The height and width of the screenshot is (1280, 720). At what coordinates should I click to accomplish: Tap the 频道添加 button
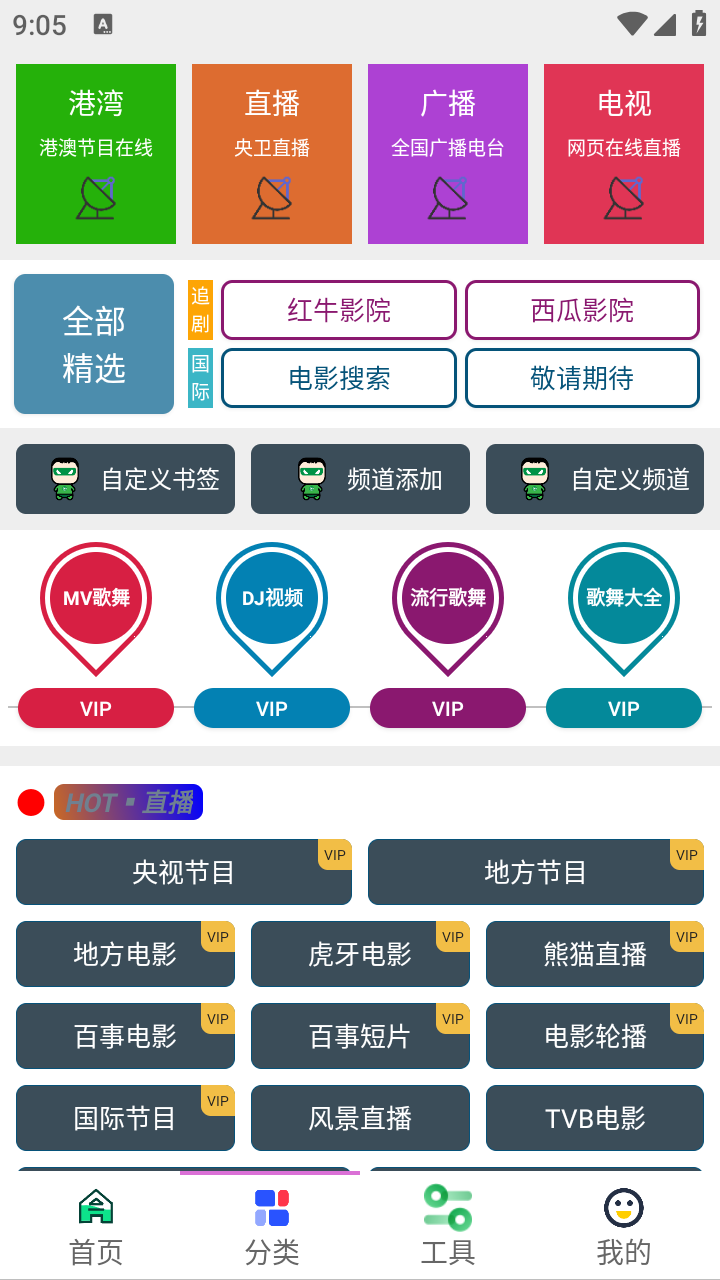(360, 479)
